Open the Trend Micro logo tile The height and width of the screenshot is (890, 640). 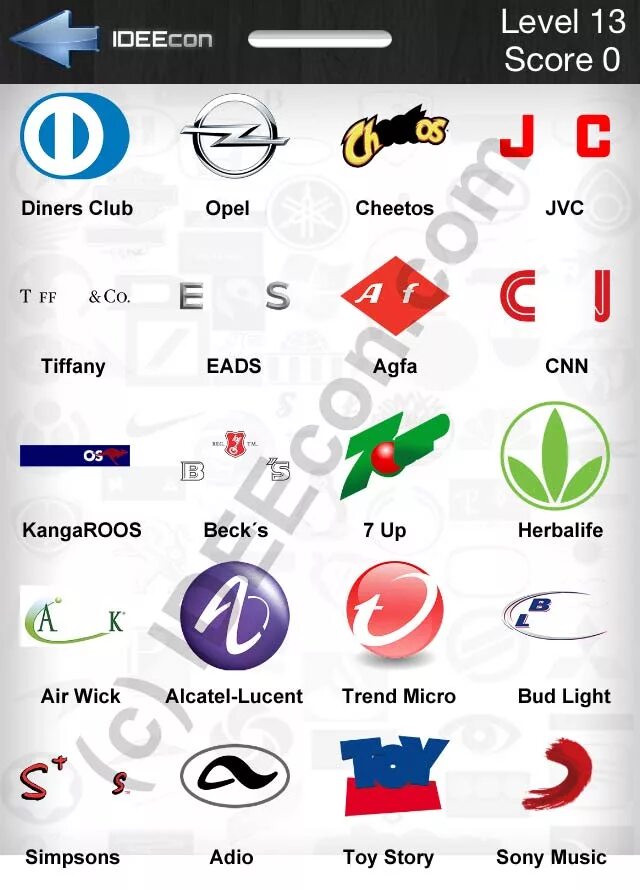click(x=394, y=616)
